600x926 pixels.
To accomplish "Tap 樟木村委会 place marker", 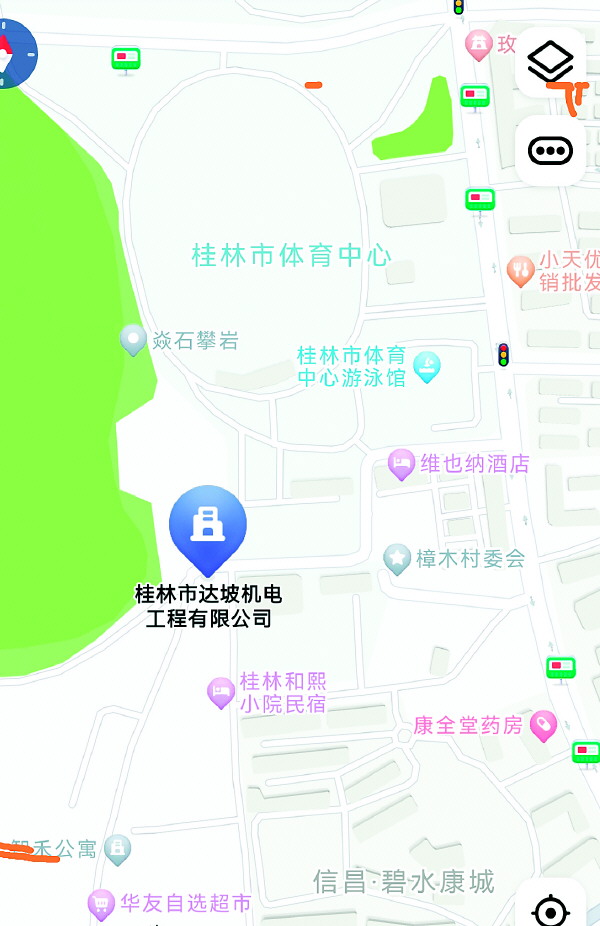I will point(398,558).
